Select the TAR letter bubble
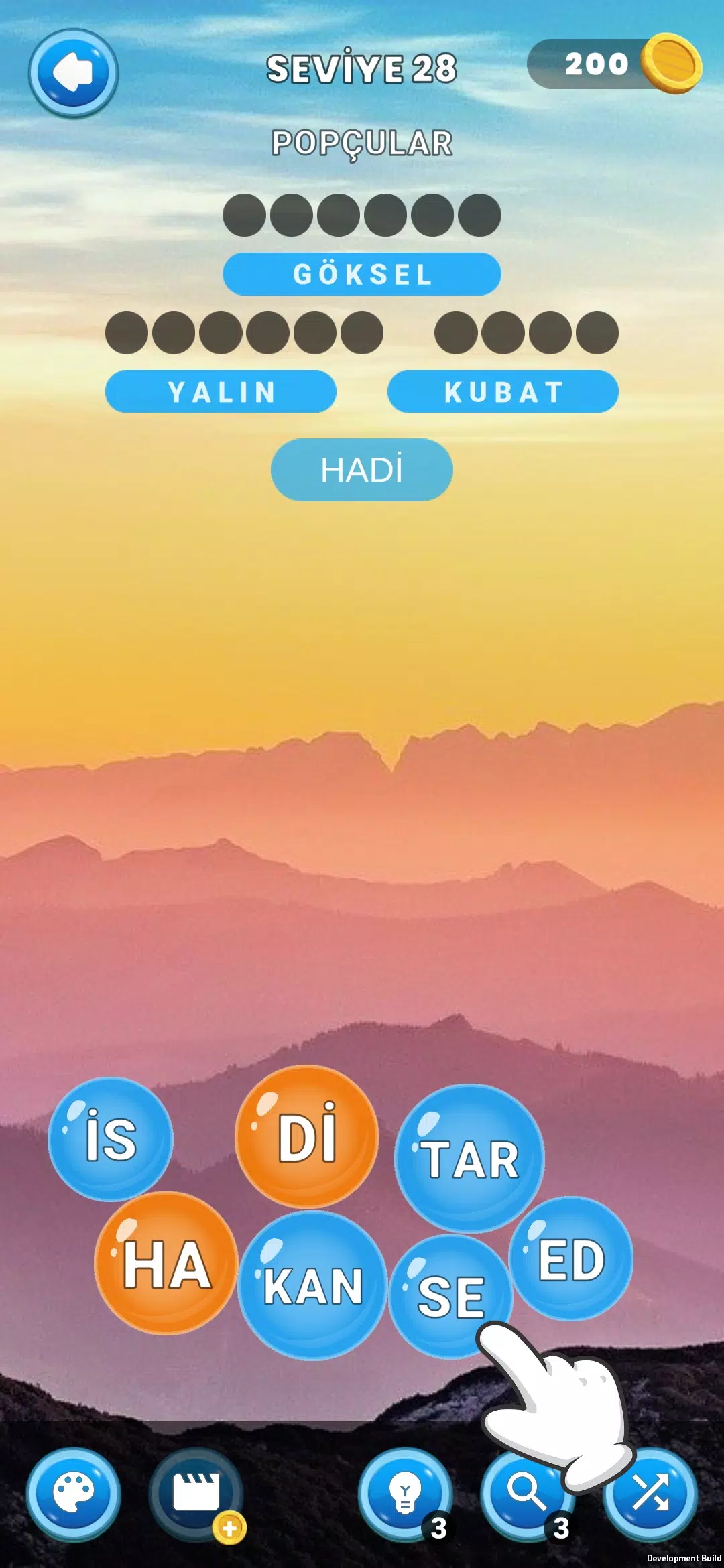This screenshot has height=1568, width=724. pyautogui.click(x=469, y=1158)
